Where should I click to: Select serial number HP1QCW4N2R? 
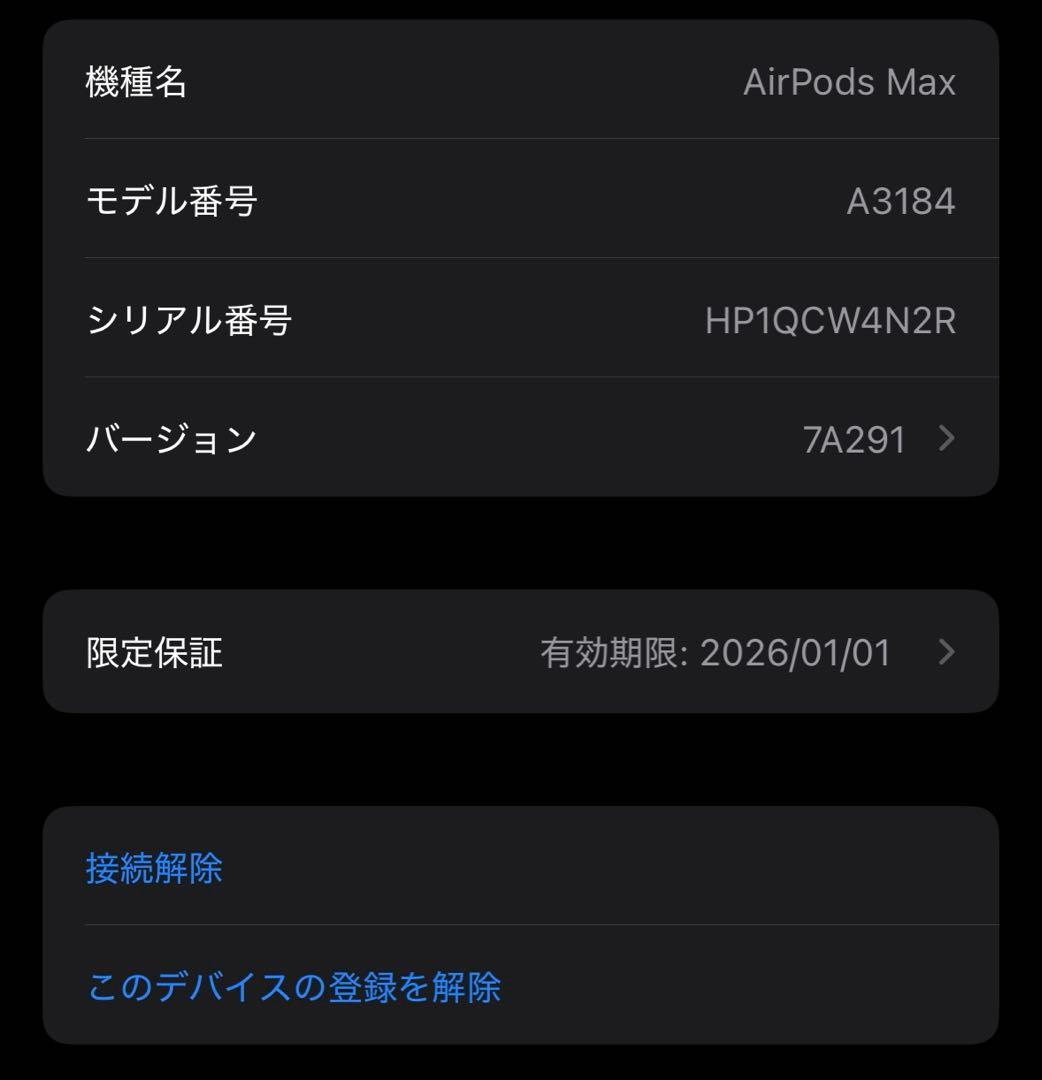click(x=831, y=320)
